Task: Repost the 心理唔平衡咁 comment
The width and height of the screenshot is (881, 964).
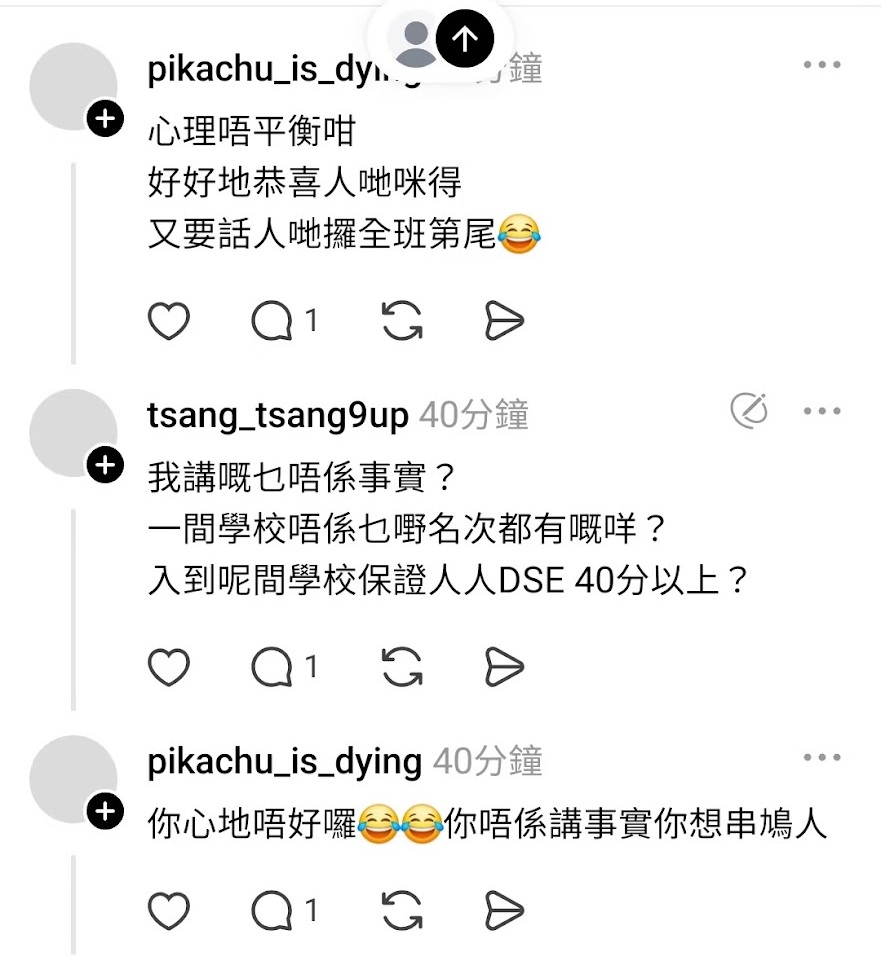Action: [x=402, y=320]
